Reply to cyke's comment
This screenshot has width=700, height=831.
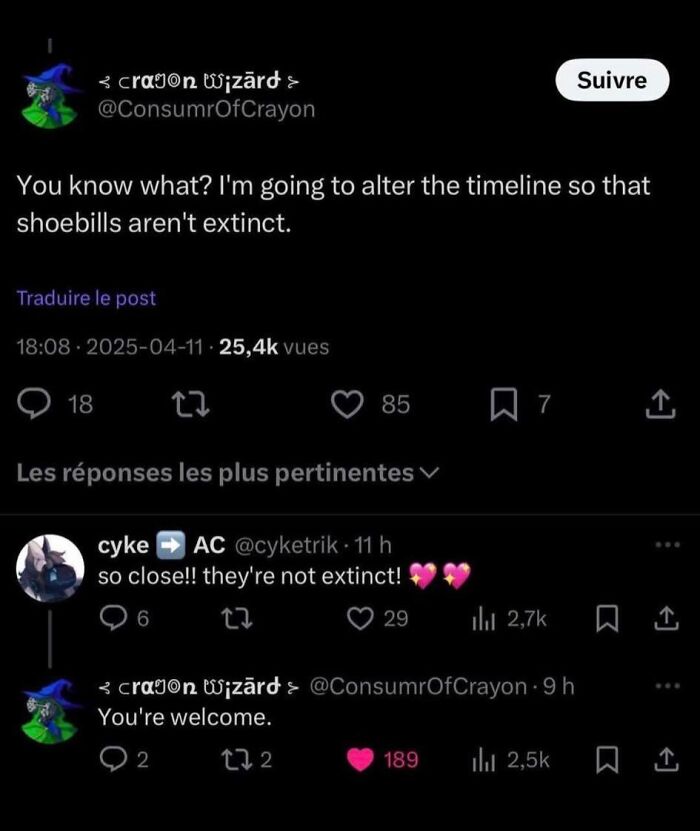(111, 619)
